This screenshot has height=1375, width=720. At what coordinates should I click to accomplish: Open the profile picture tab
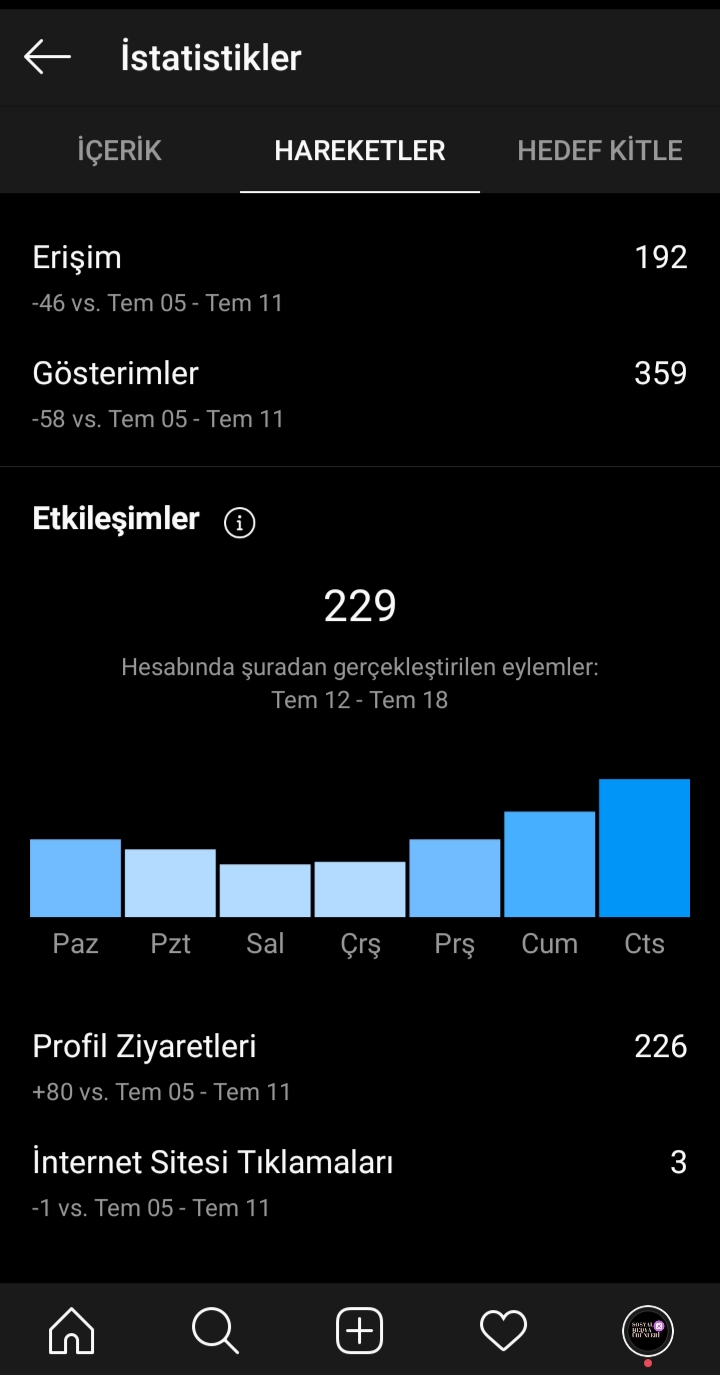[648, 1331]
